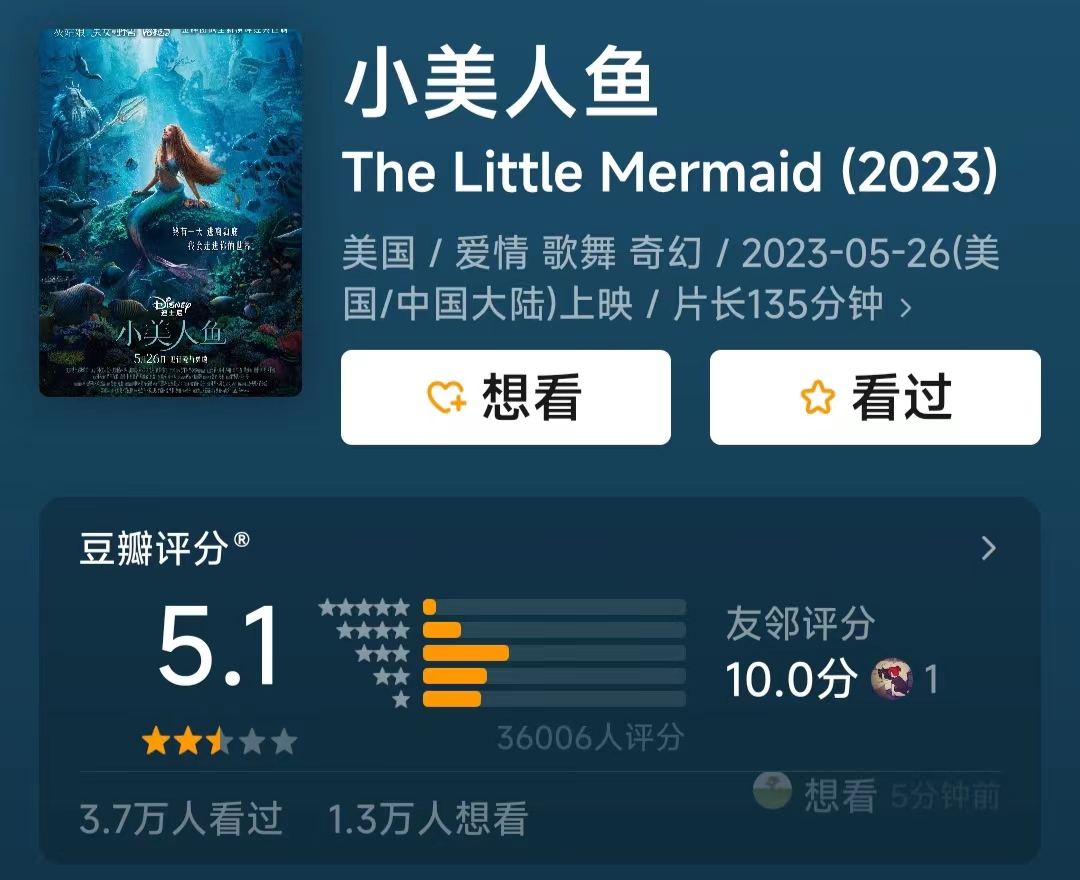
Task: Mark the movie as 想看
Action: tap(505, 397)
